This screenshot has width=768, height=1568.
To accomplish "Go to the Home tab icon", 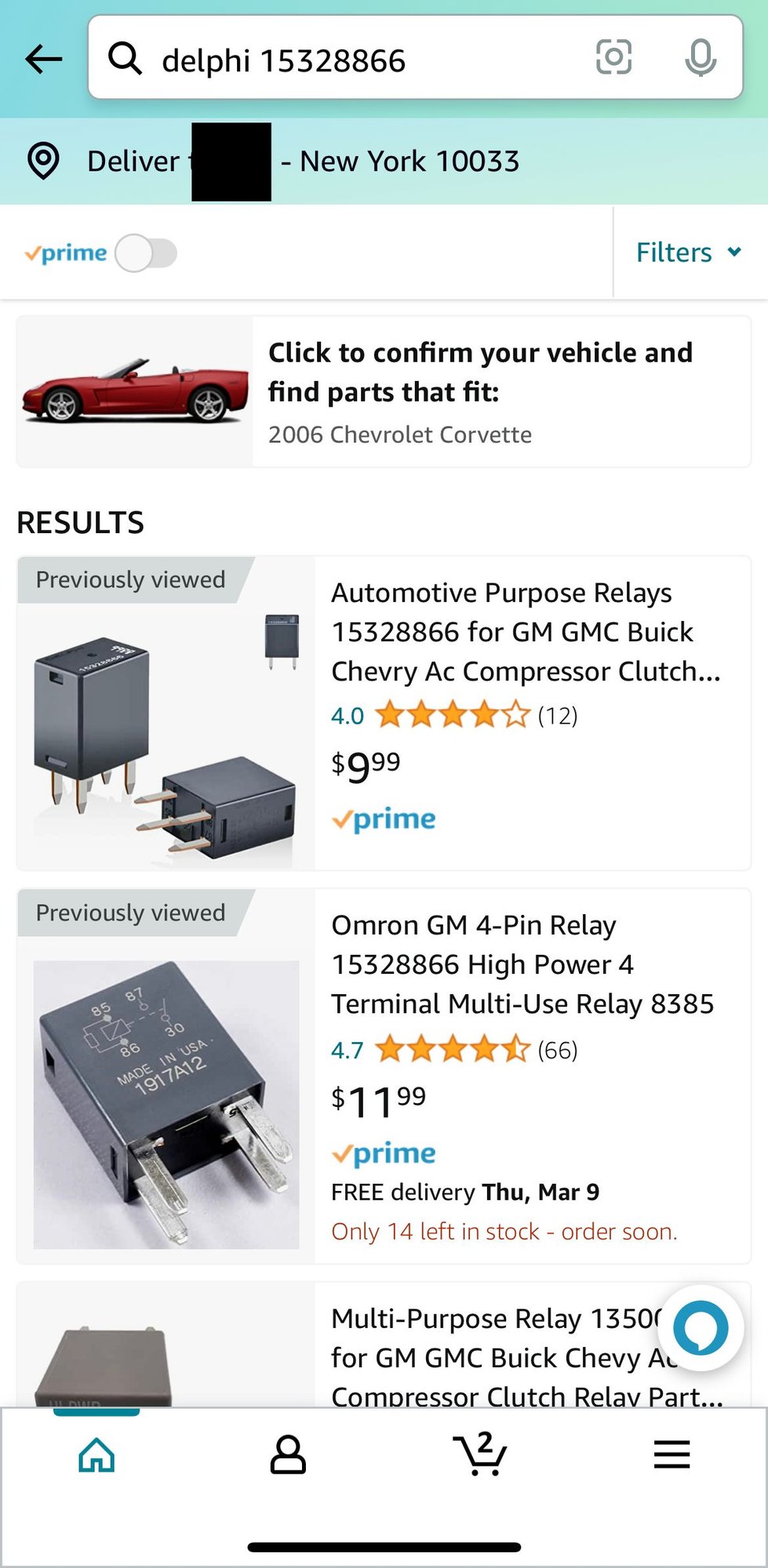I will (x=96, y=1456).
